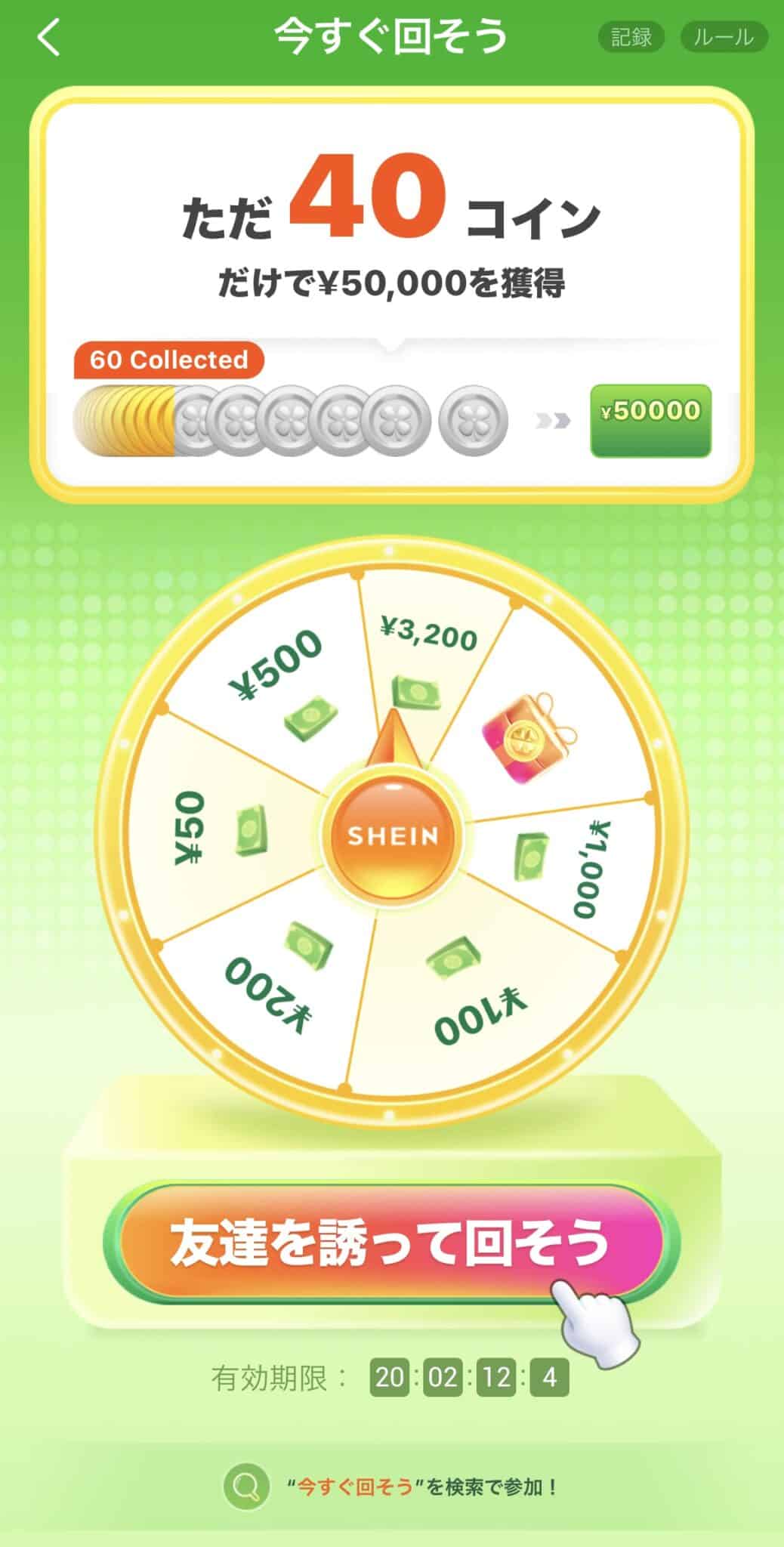This screenshot has width=784, height=1547.
Task: View the ルール rules
Action: point(724,37)
